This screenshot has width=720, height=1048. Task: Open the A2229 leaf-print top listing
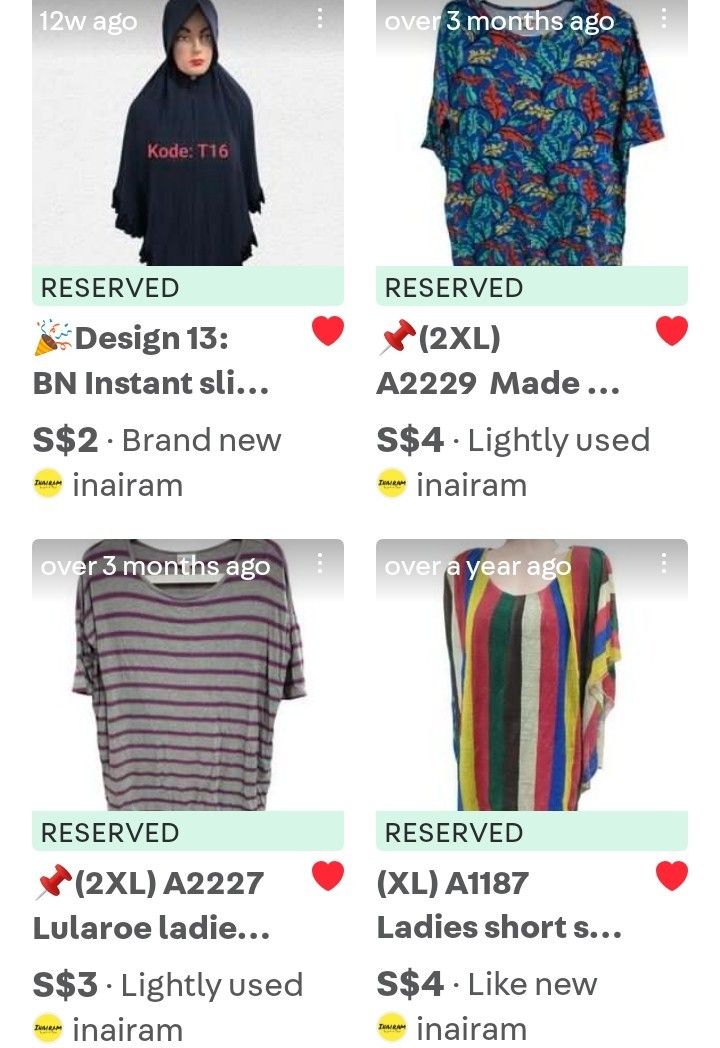532,140
